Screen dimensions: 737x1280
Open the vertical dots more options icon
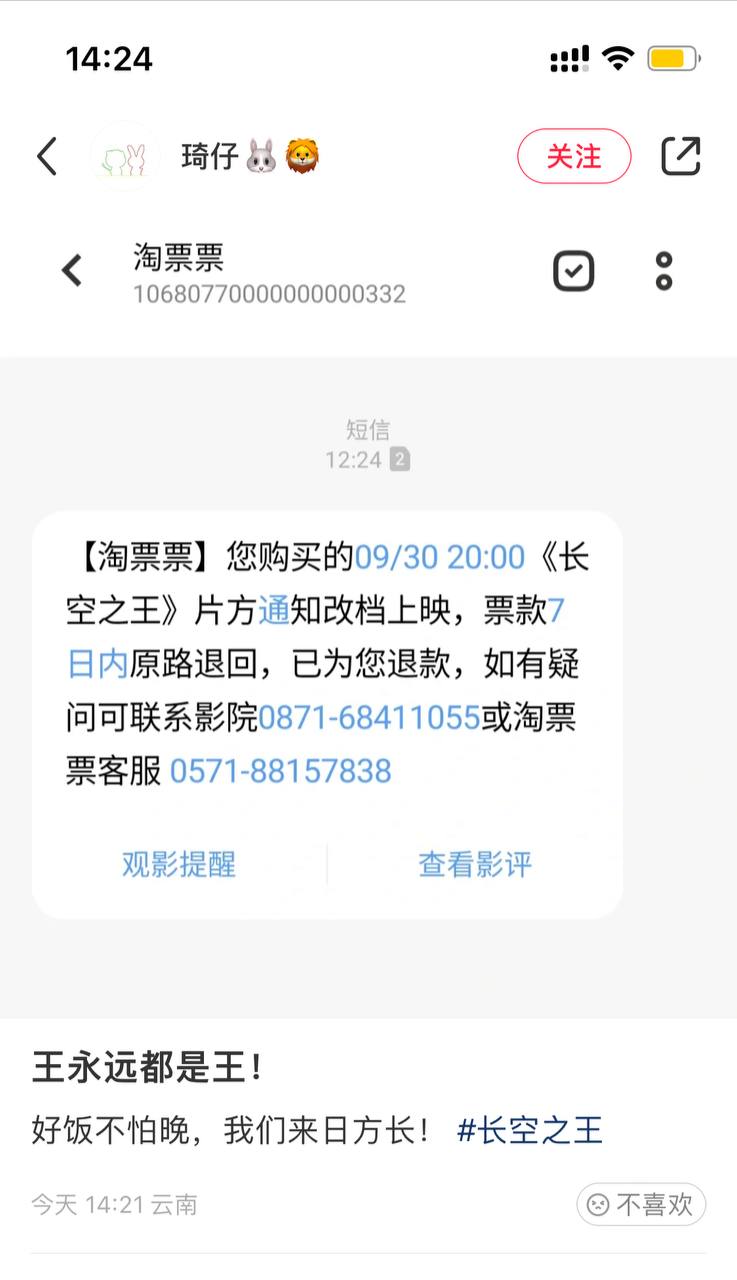click(x=663, y=270)
